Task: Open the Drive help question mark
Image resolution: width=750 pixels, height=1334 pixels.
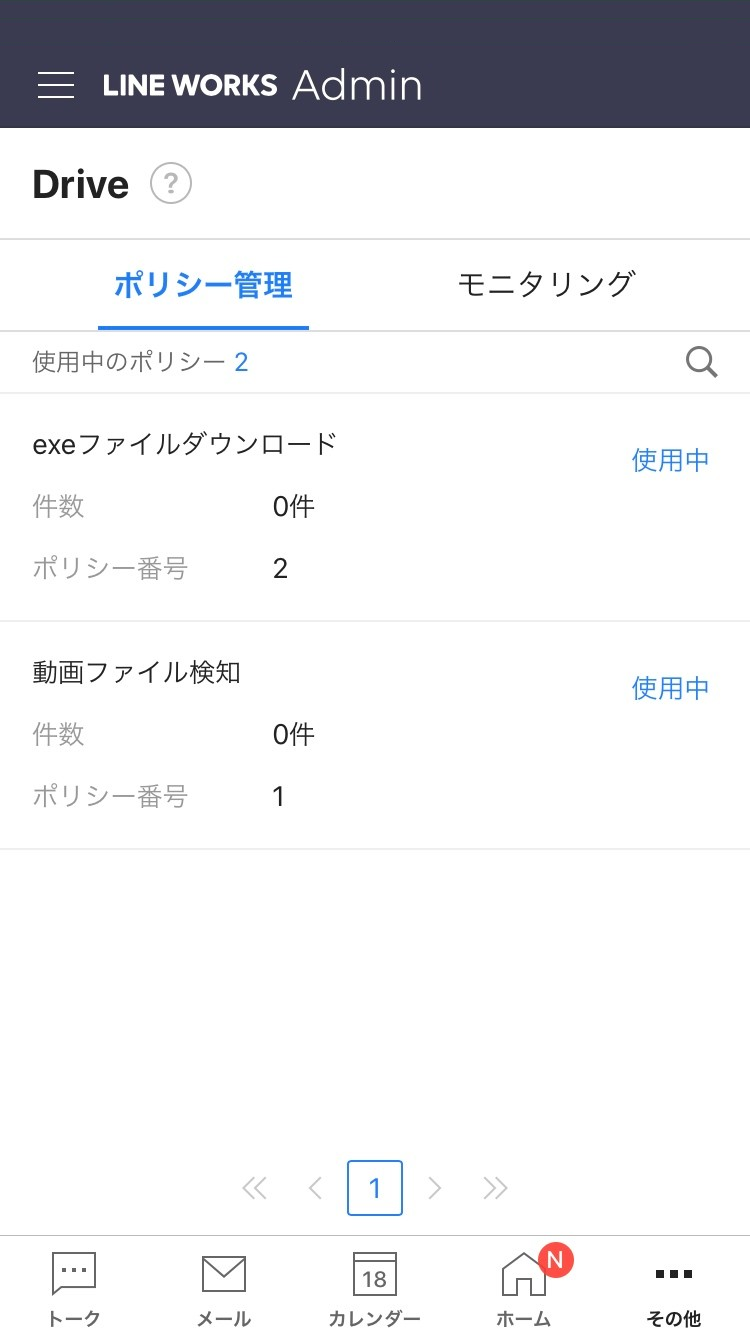Action: tap(171, 184)
